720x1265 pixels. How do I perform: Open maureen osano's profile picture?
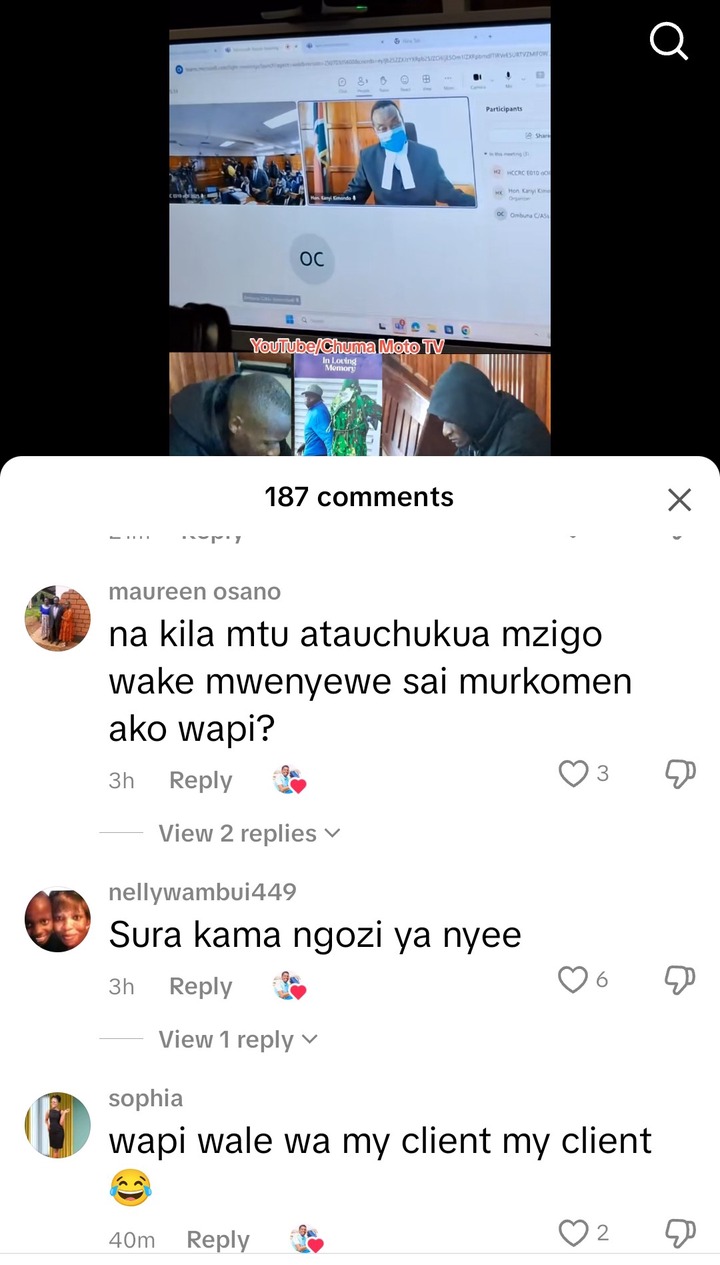58,619
